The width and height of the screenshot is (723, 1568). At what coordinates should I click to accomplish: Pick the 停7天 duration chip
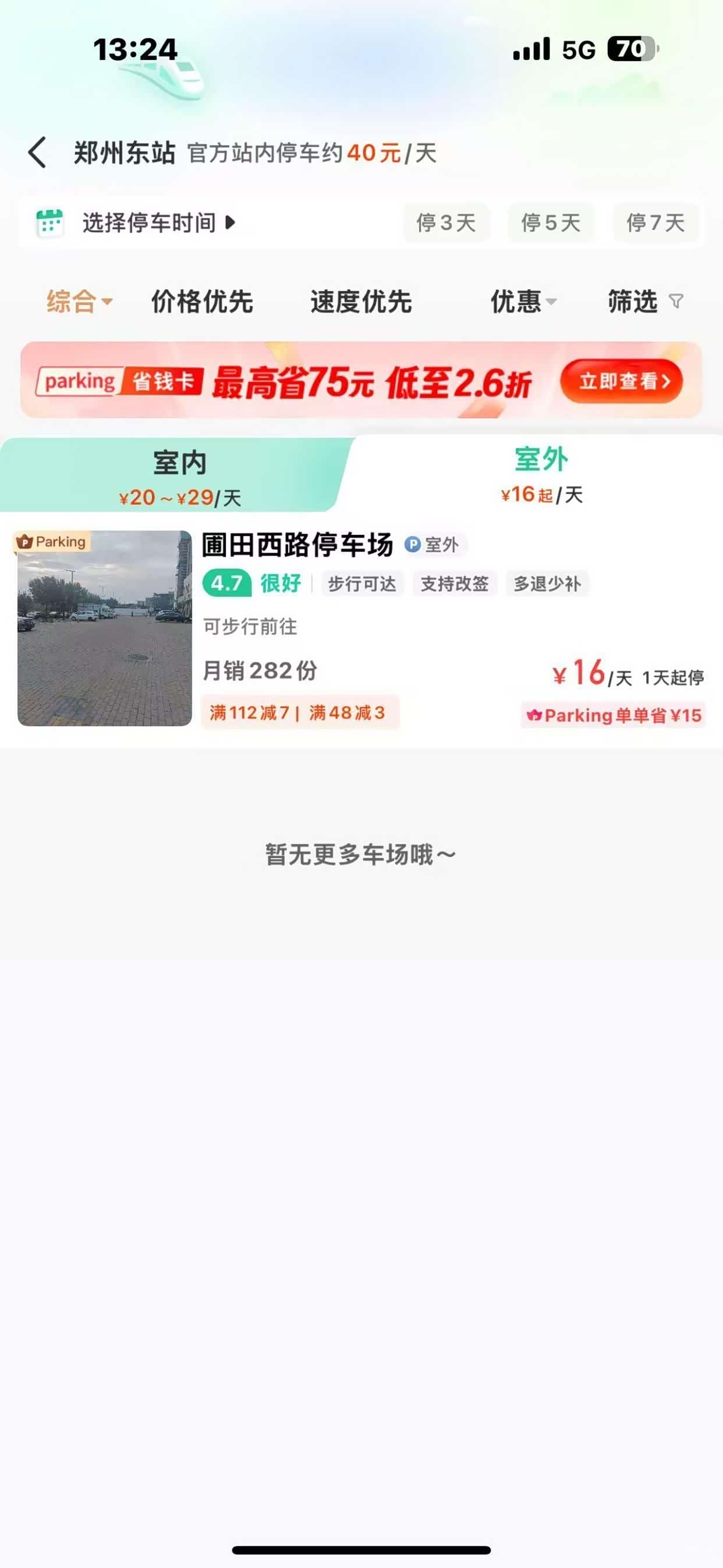click(x=655, y=223)
